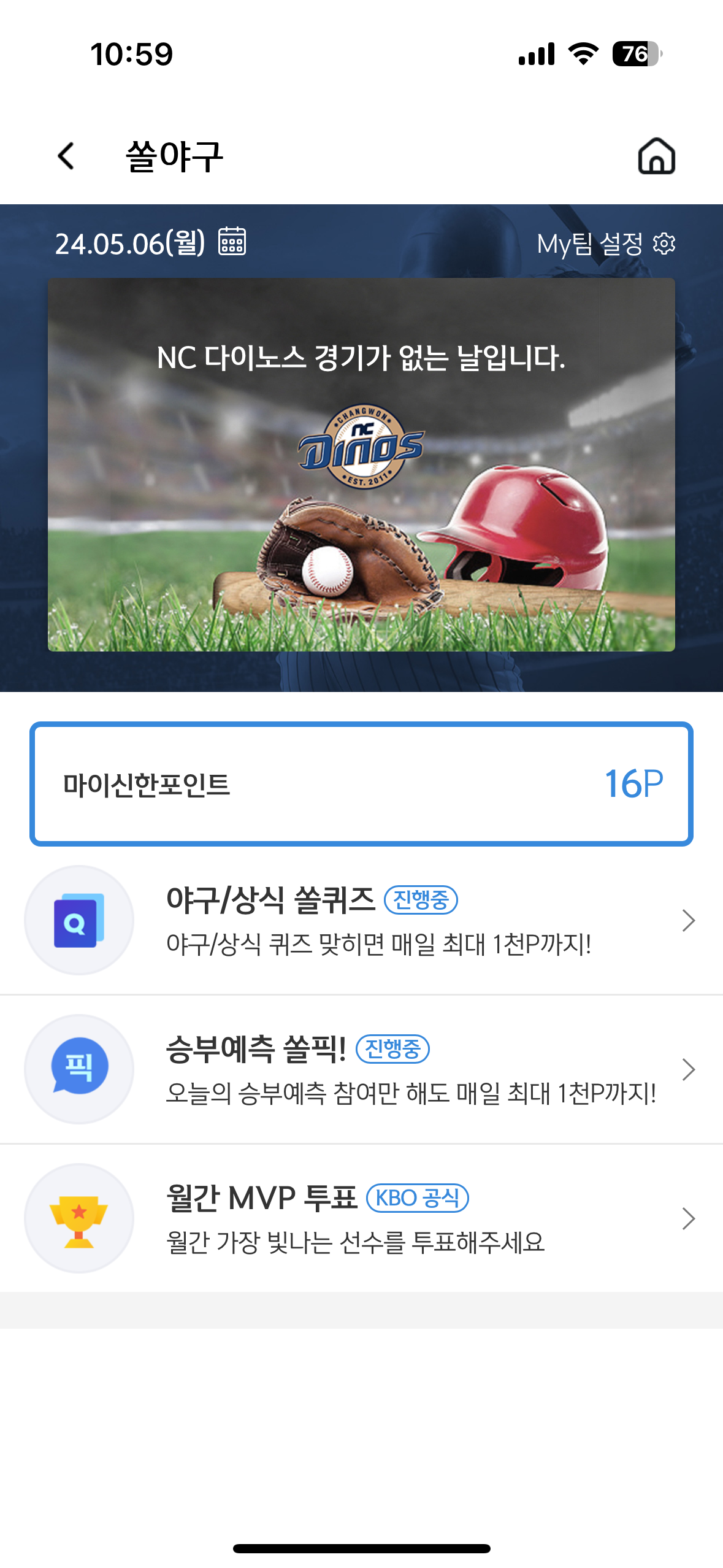The width and height of the screenshot is (723, 1568).
Task: Click the gear icon beside My팀 설정
Action: [x=664, y=244]
